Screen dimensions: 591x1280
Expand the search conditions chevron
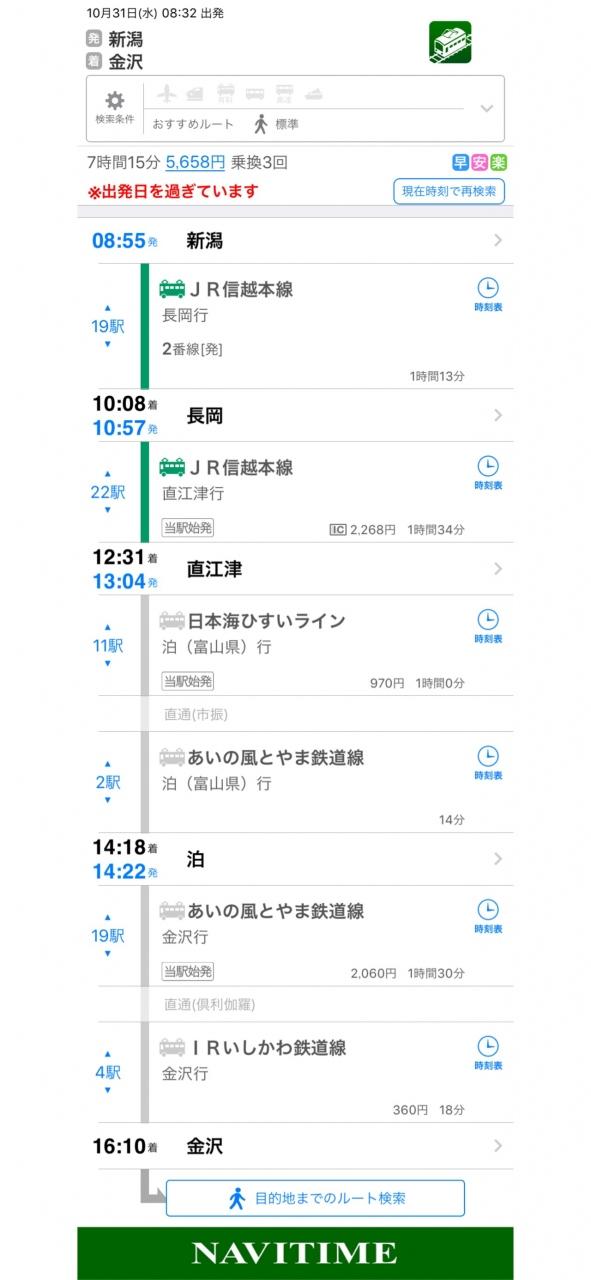(487, 108)
